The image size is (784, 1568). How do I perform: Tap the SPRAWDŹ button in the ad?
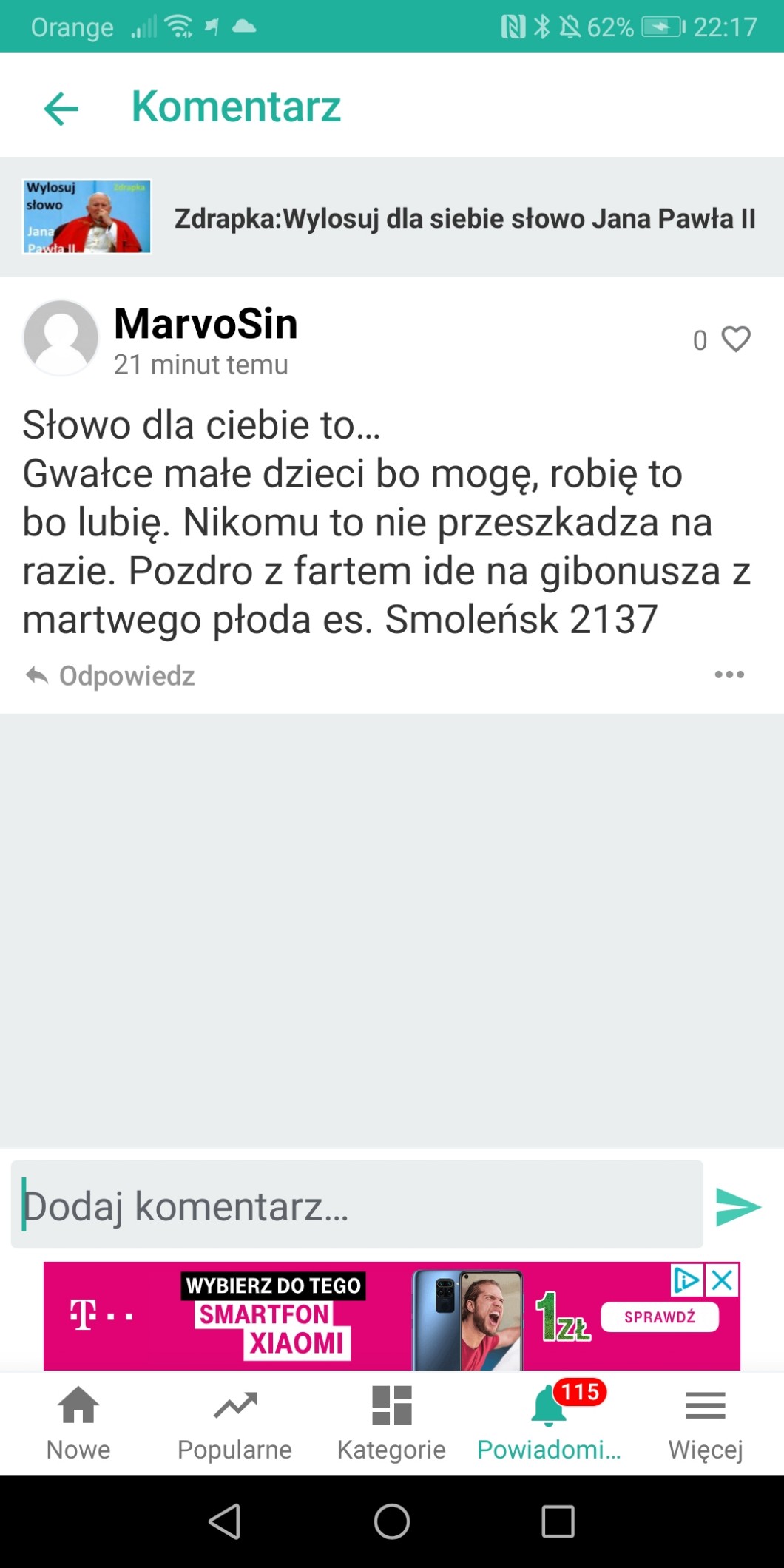point(659,1317)
